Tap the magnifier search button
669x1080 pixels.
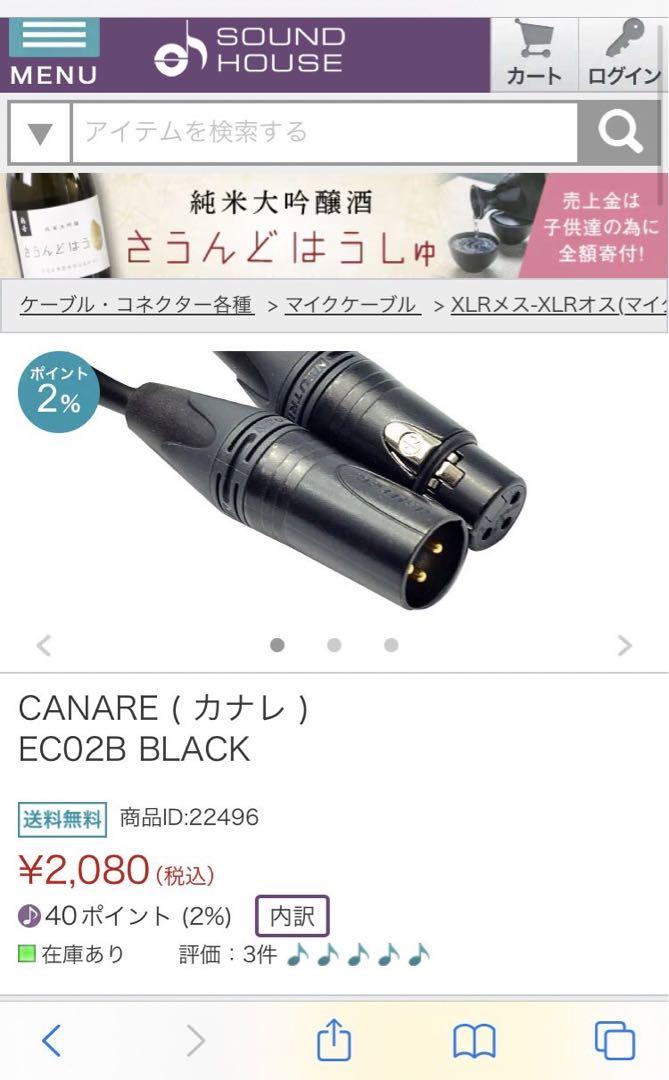point(619,132)
